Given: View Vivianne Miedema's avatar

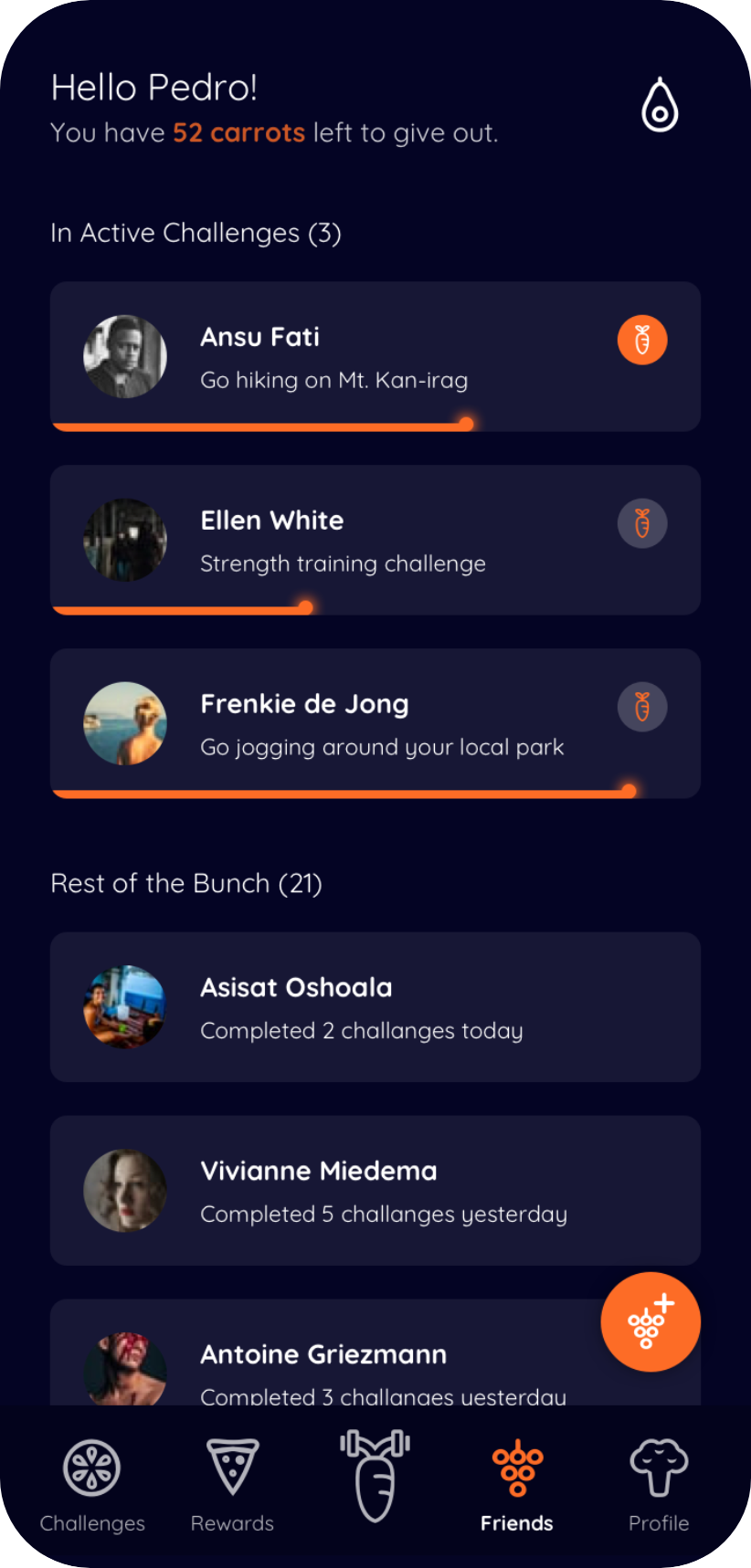Looking at the screenshot, I should (x=125, y=1190).
